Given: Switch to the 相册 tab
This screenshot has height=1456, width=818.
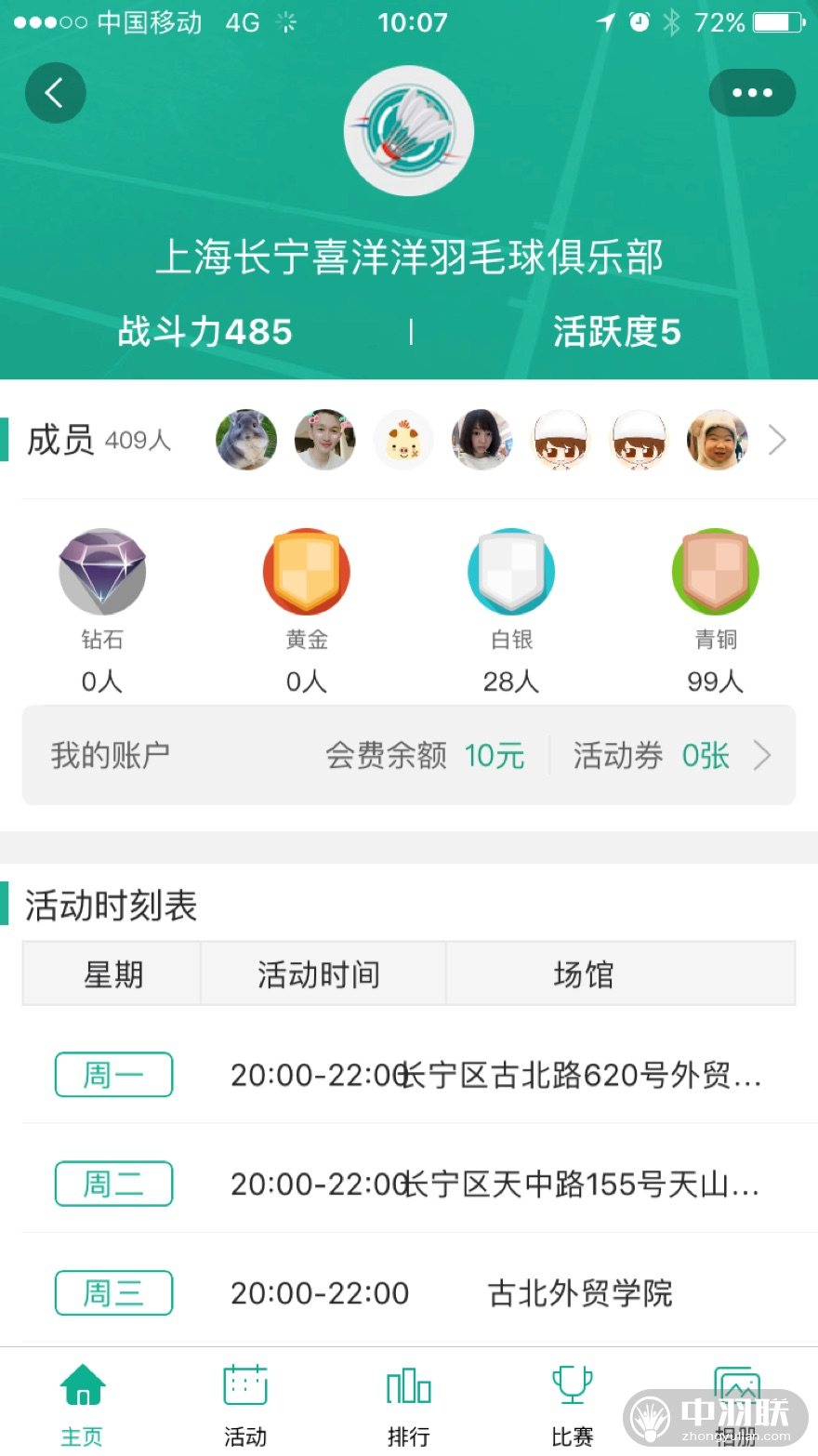Looking at the screenshot, I should [x=736, y=1404].
